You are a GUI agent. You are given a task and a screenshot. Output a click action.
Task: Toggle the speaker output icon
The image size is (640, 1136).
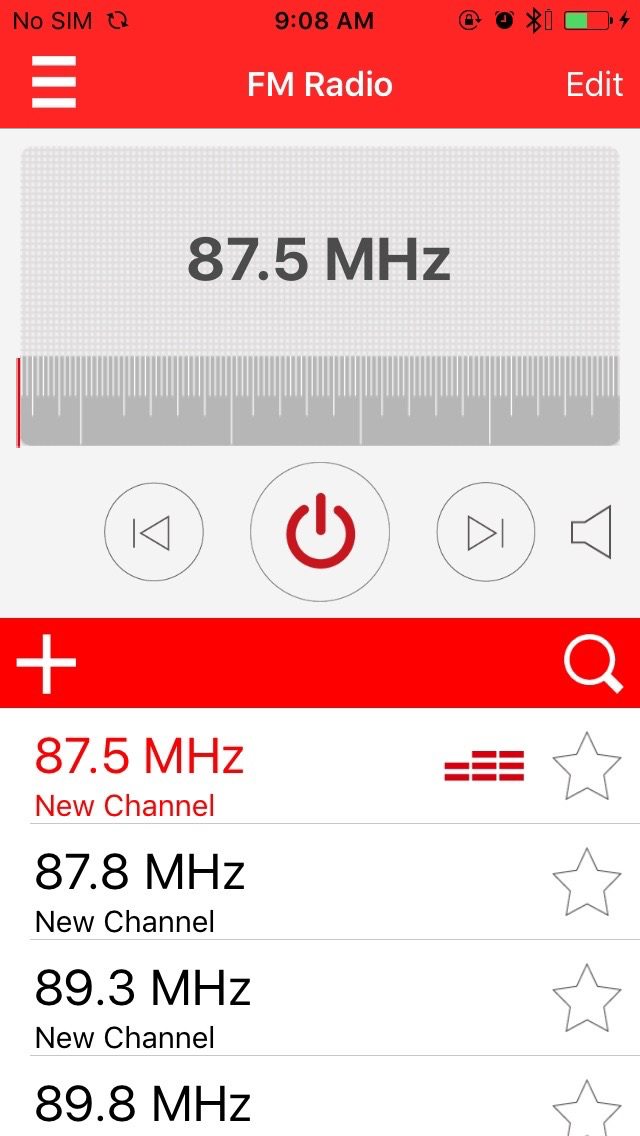[x=591, y=532]
